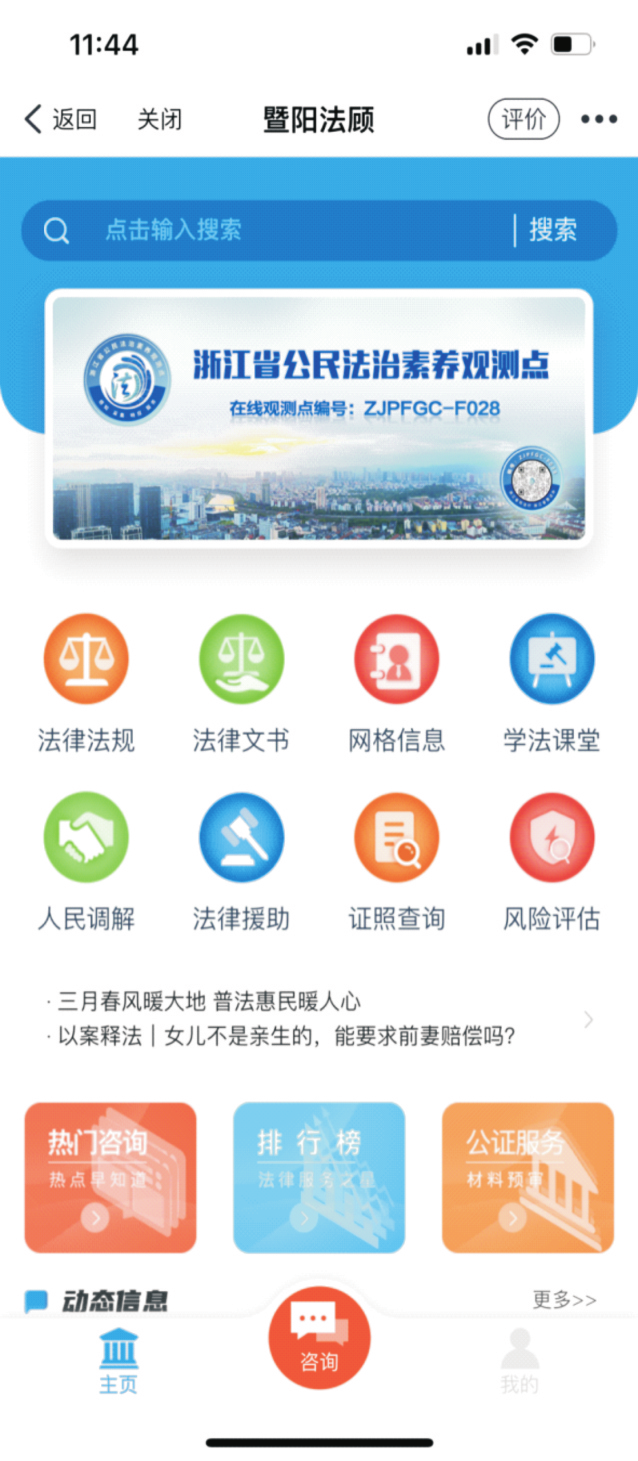638x1461 pixels.
Task: View the 排行榜 card
Action: click(319, 1177)
